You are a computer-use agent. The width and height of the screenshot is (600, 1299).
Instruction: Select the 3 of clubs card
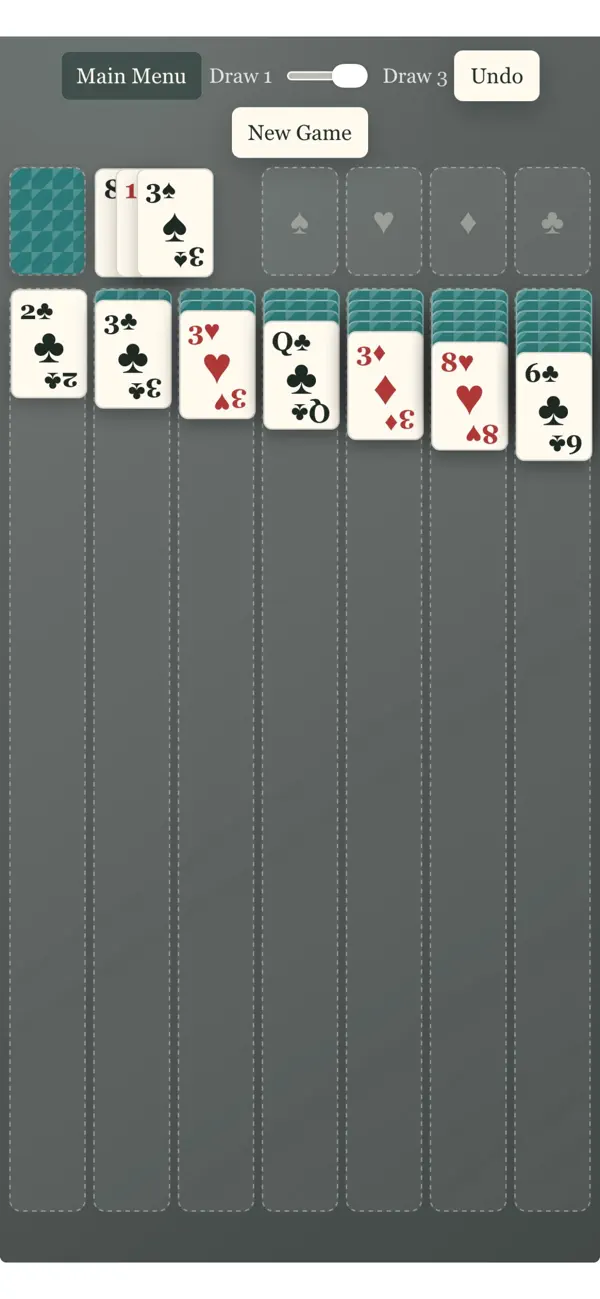pos(132,354)
